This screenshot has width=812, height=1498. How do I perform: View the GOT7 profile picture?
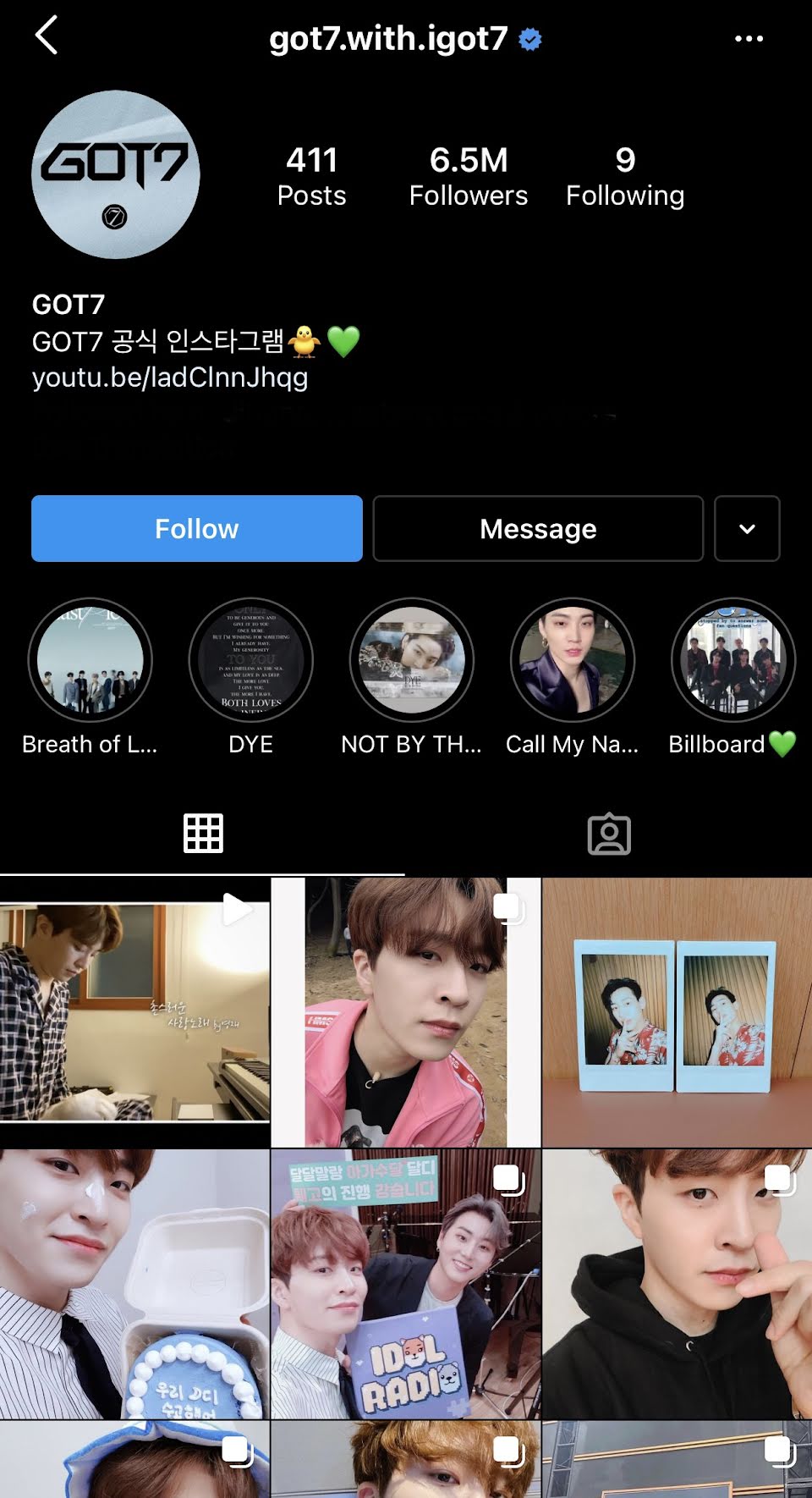point(116,174)
